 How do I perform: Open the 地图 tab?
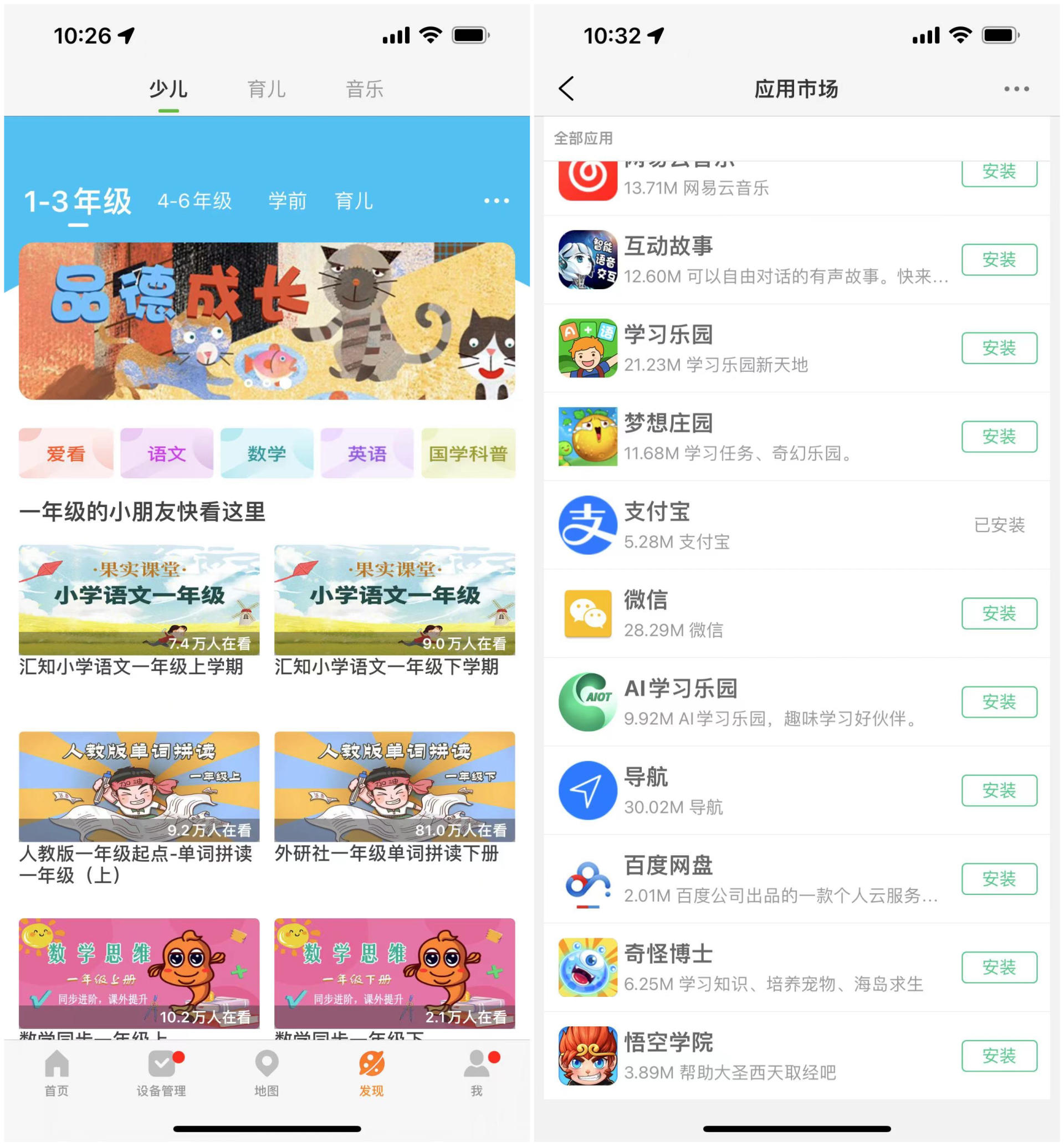[x=267, y=1073]
